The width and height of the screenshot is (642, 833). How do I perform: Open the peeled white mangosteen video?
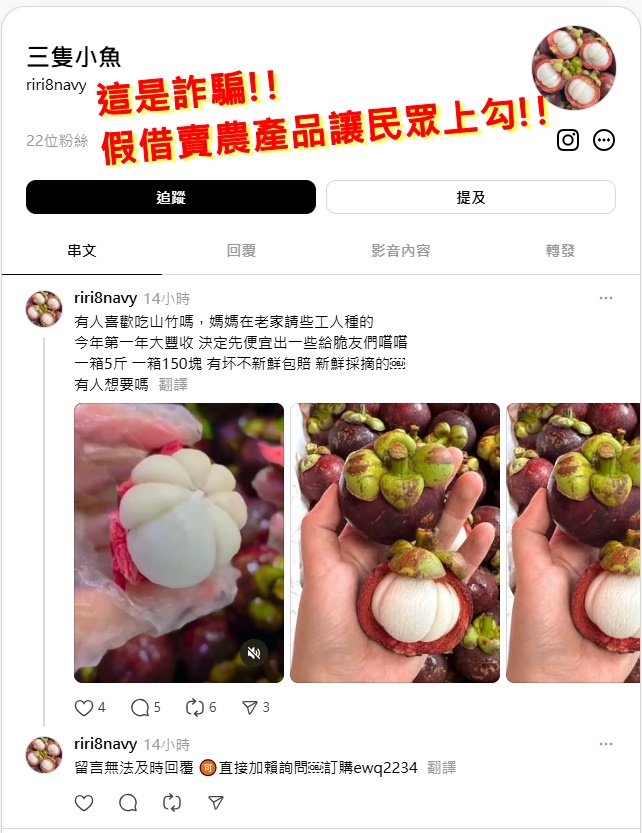point(179,530)
